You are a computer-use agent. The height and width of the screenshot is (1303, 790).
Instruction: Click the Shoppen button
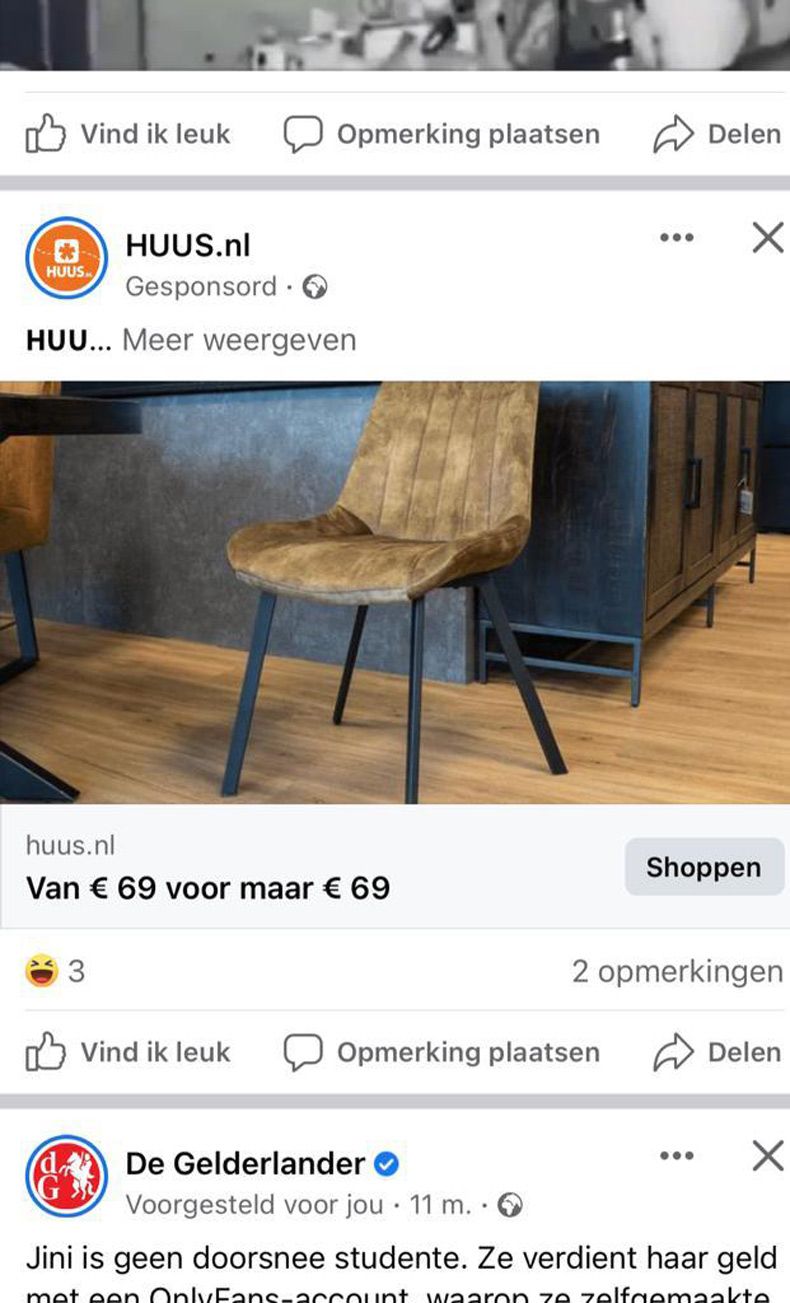[704, 867]
